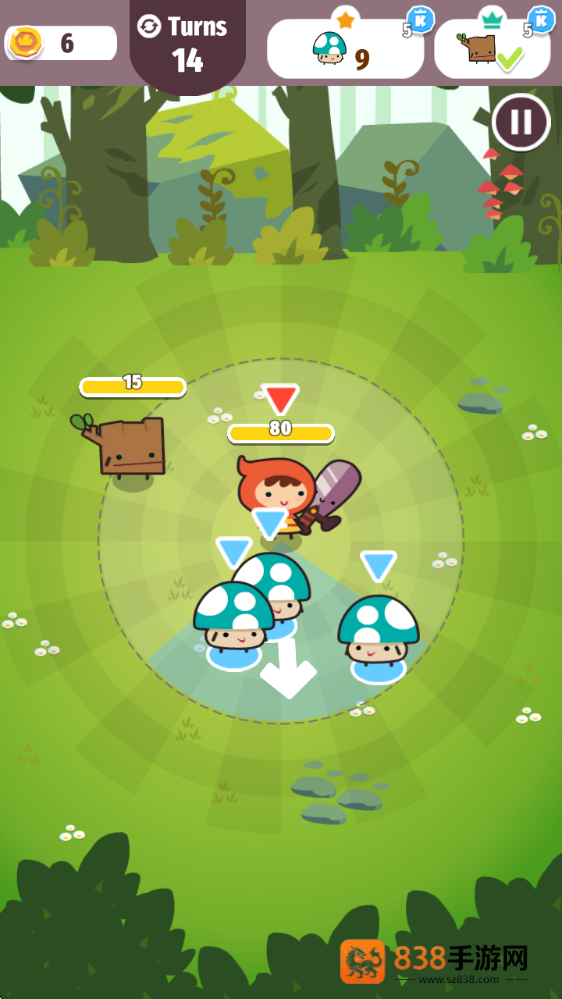This screenshot has height=999, width=562.
Task: Tap the mushroom objective showing 9
Action: tap(345, 49)
